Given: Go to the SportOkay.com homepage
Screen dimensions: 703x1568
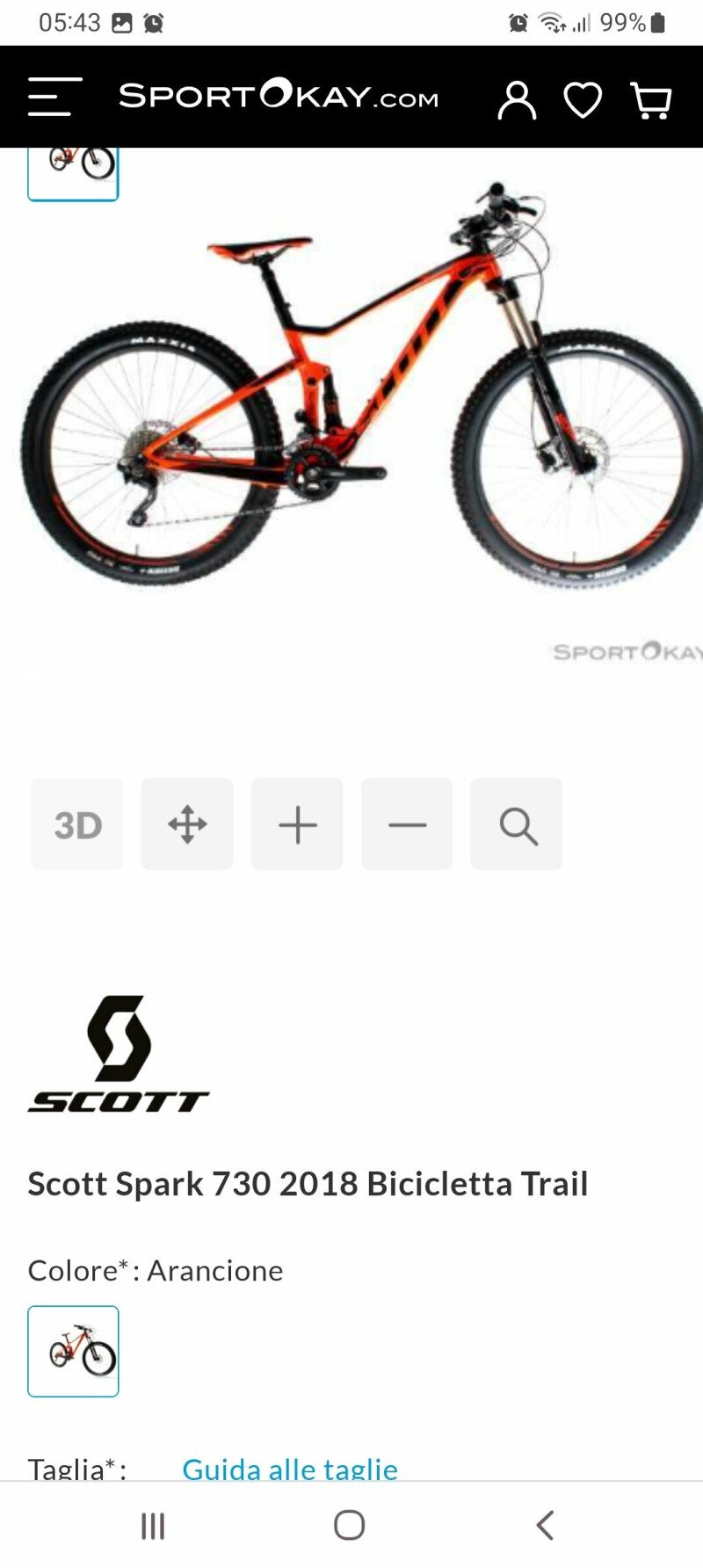Looking at the screenshot, I should (279, 96).
